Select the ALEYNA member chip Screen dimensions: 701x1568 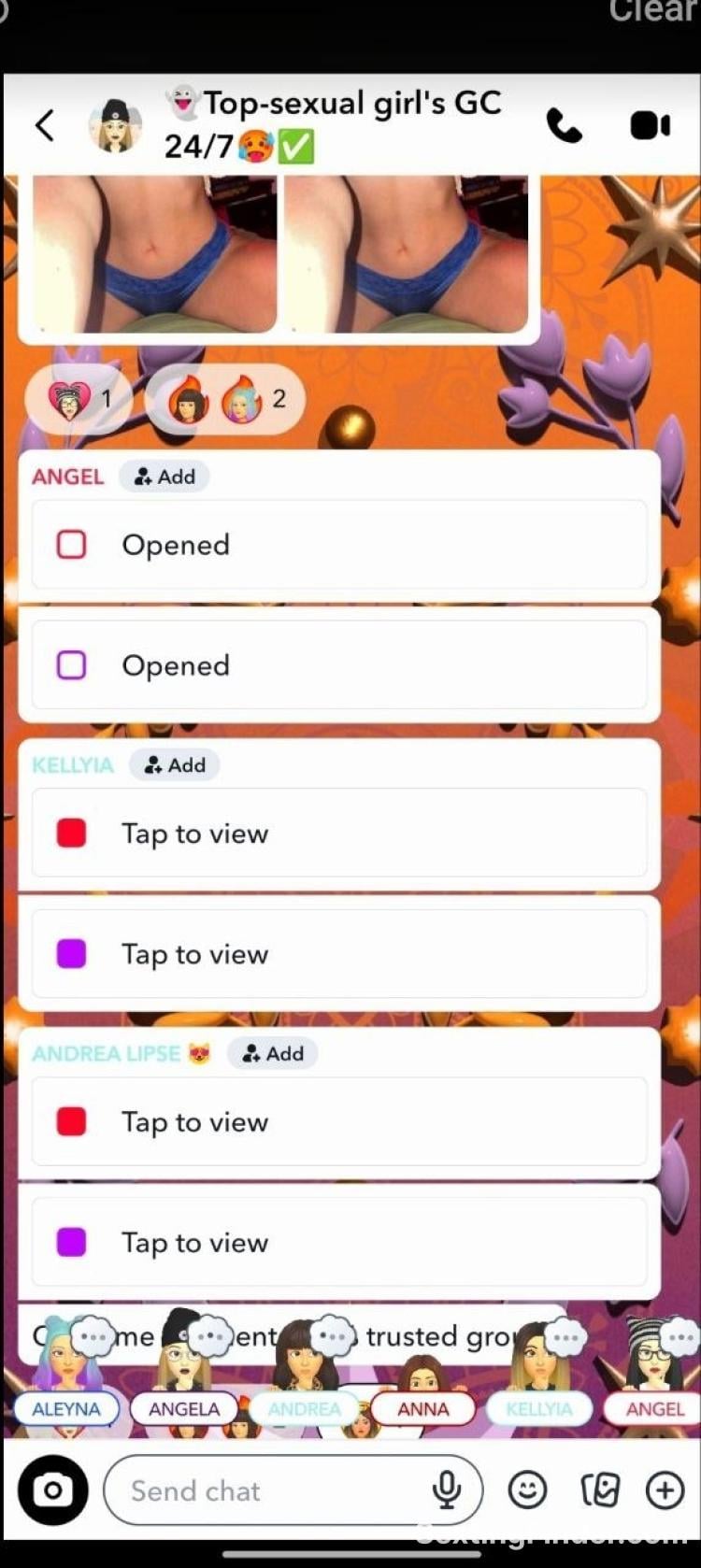point(66,1409)
